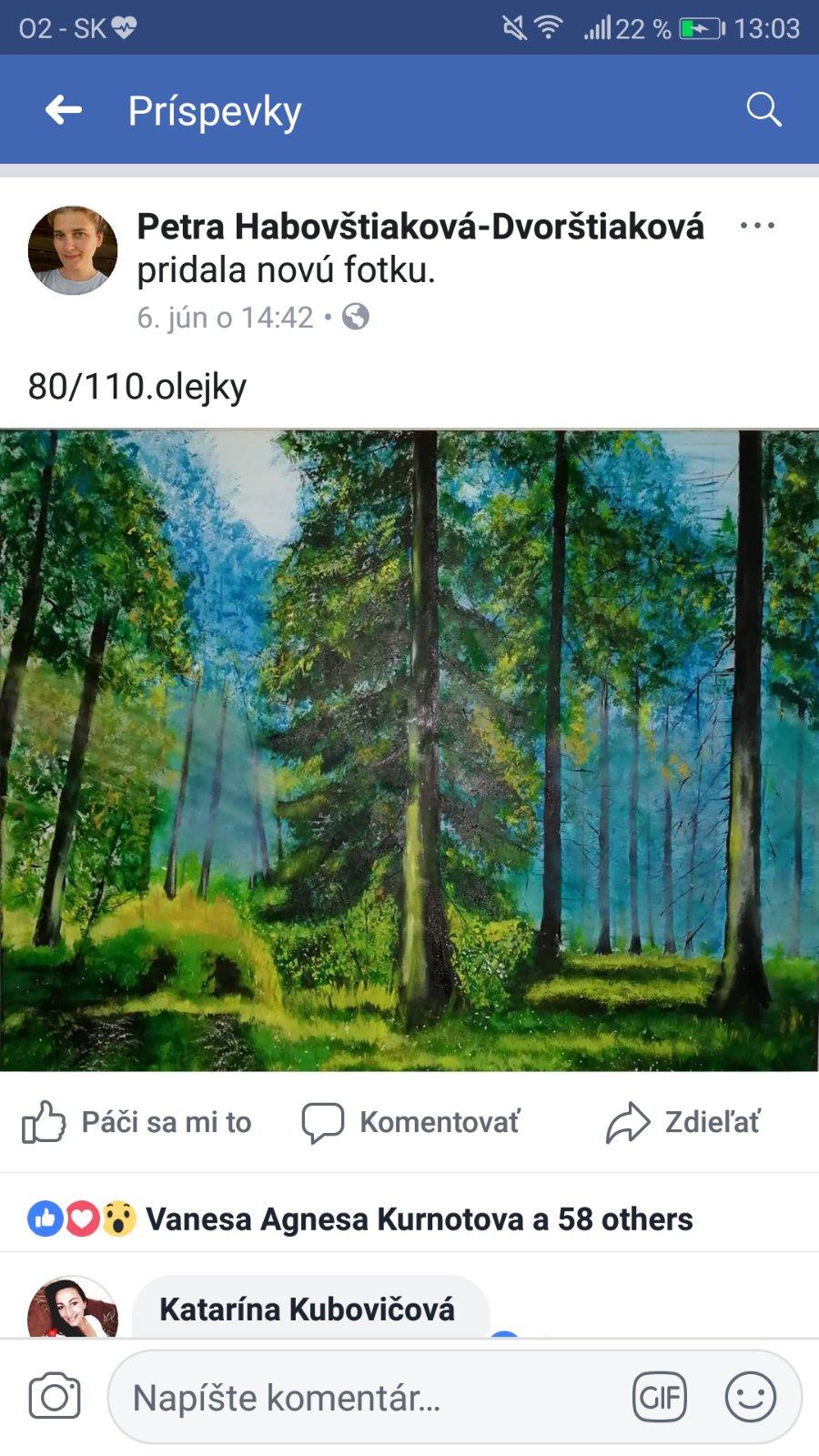The width and height of the screenshot is (819, 1456).
Task: Open Petra Habovštiaková-Dvorštiaková's profile name
Action: point(420,227)
